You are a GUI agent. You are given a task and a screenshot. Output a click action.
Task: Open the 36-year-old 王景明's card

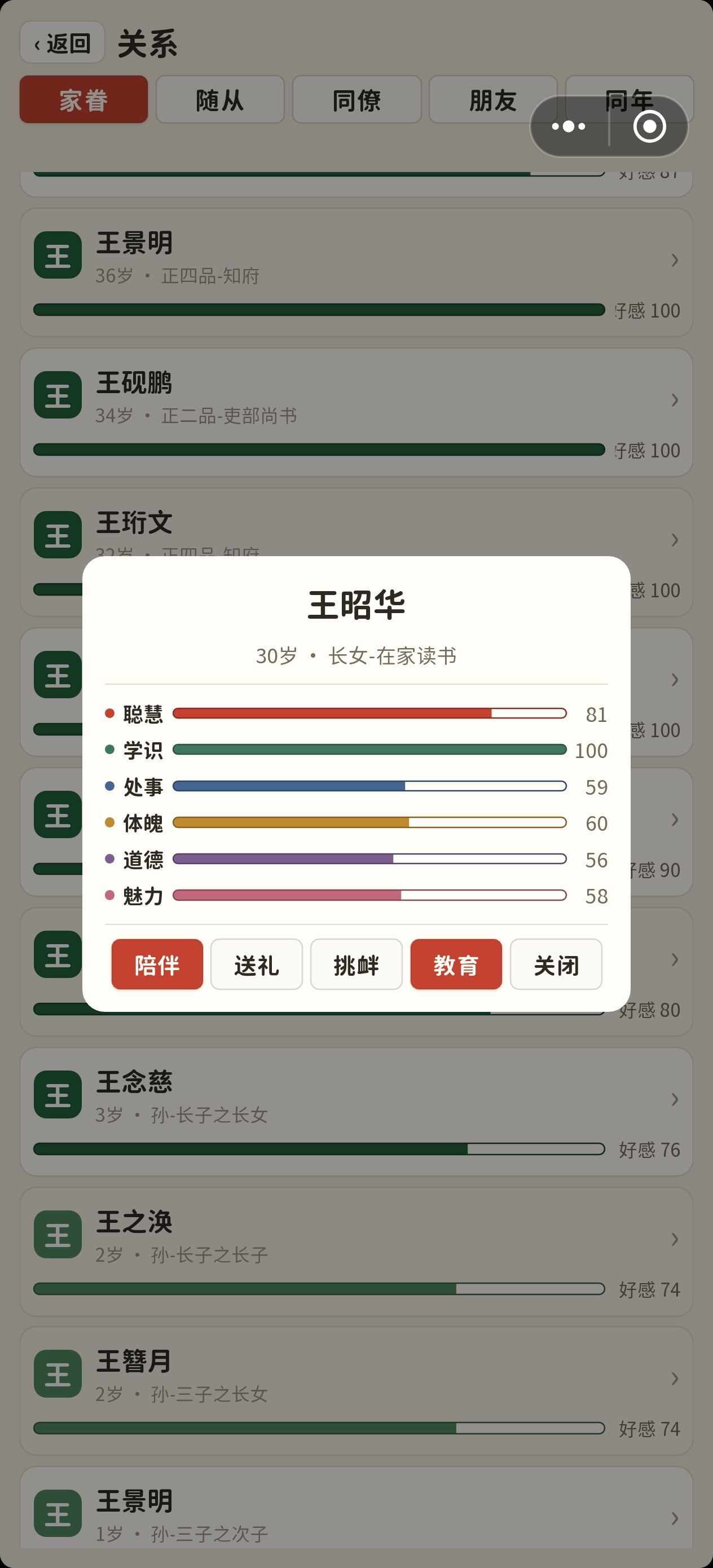[356, 272]
